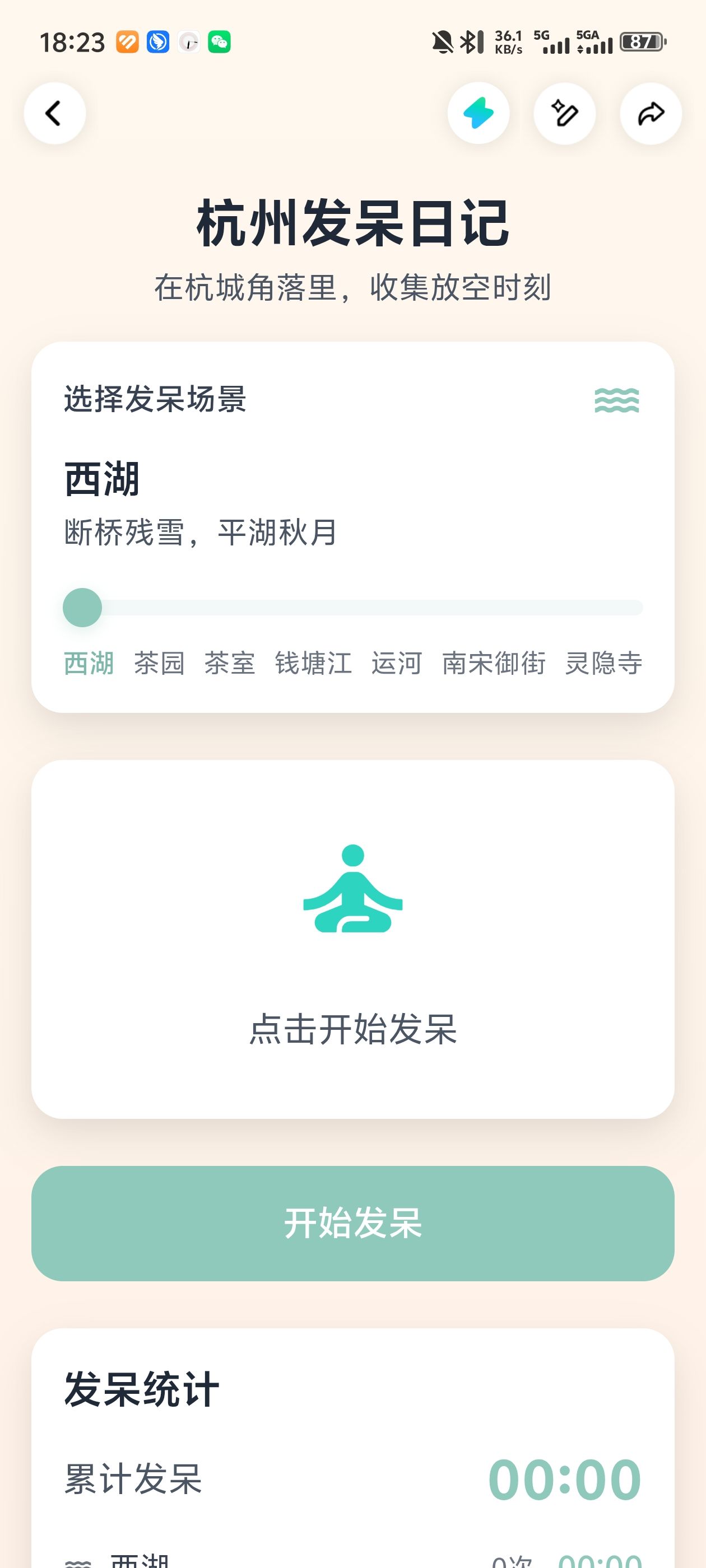Choose the 灵隐寺 scene
The height and width of the screenshot is (1568, 706).
(x=603, y=663)
